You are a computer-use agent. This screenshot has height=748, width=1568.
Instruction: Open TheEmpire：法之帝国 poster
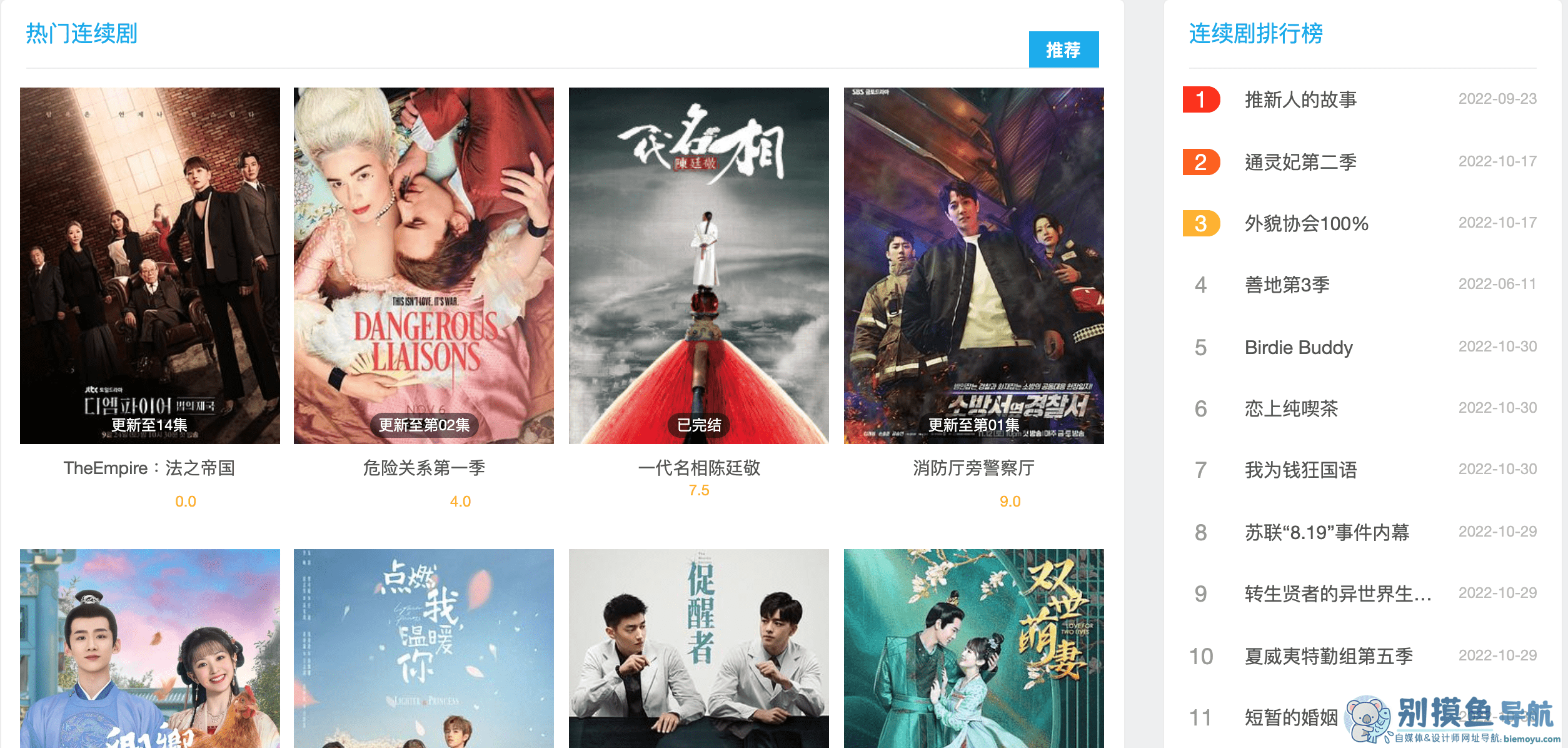pos(150,265)
